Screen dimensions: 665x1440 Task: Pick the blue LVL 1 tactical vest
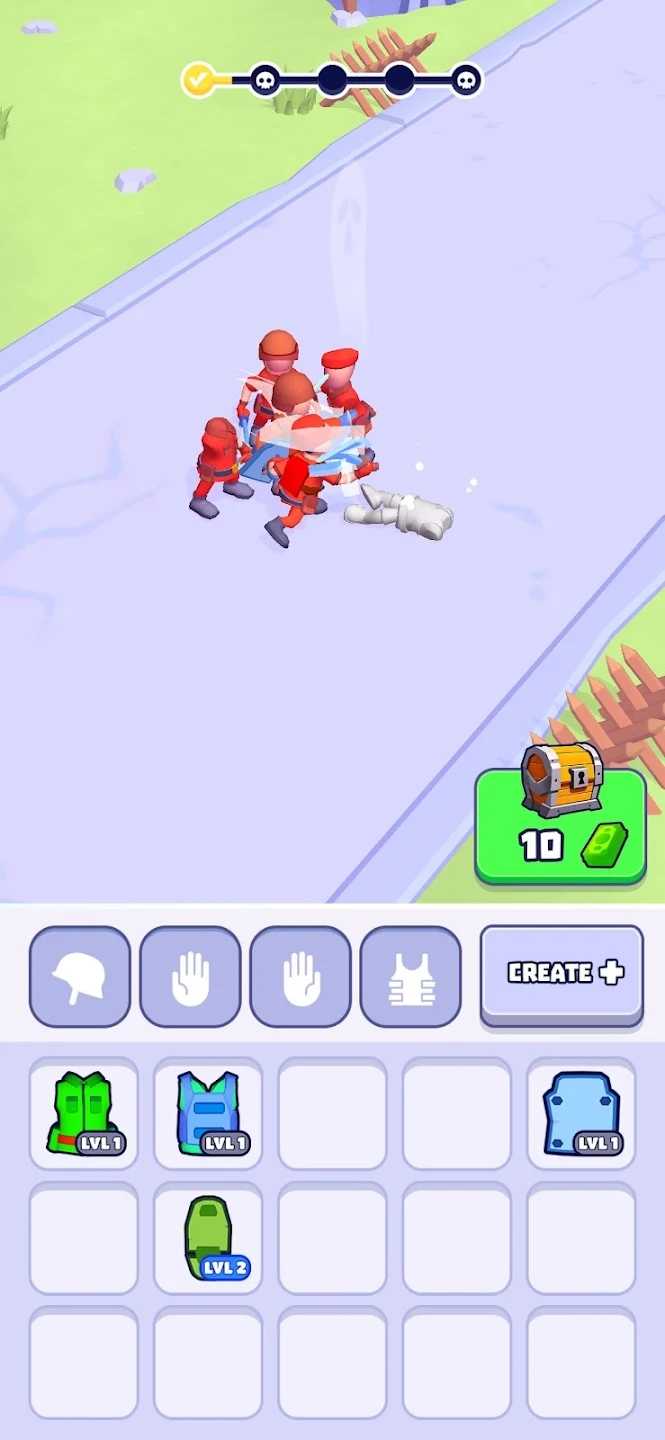(x=208, y=1113)
